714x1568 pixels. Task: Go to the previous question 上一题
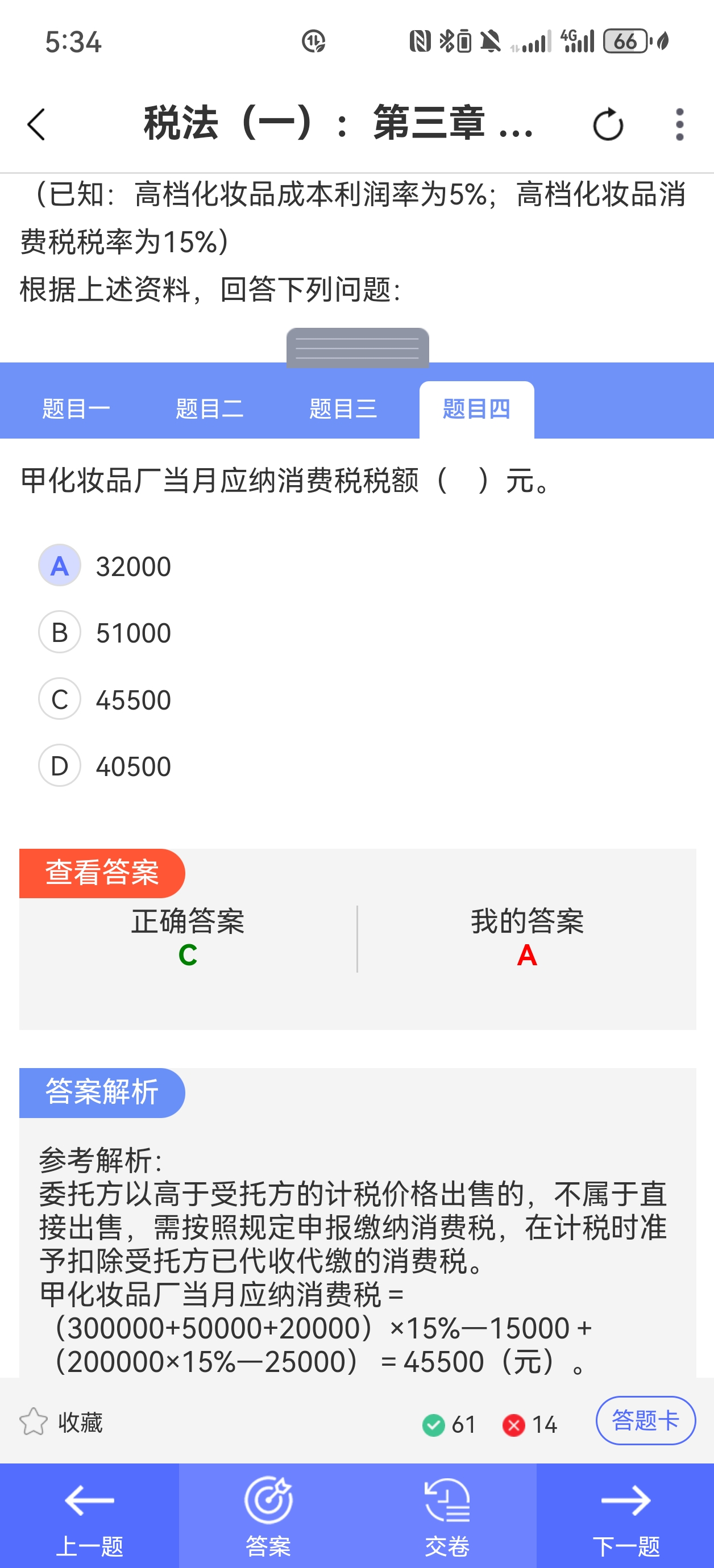(90, 1516)
